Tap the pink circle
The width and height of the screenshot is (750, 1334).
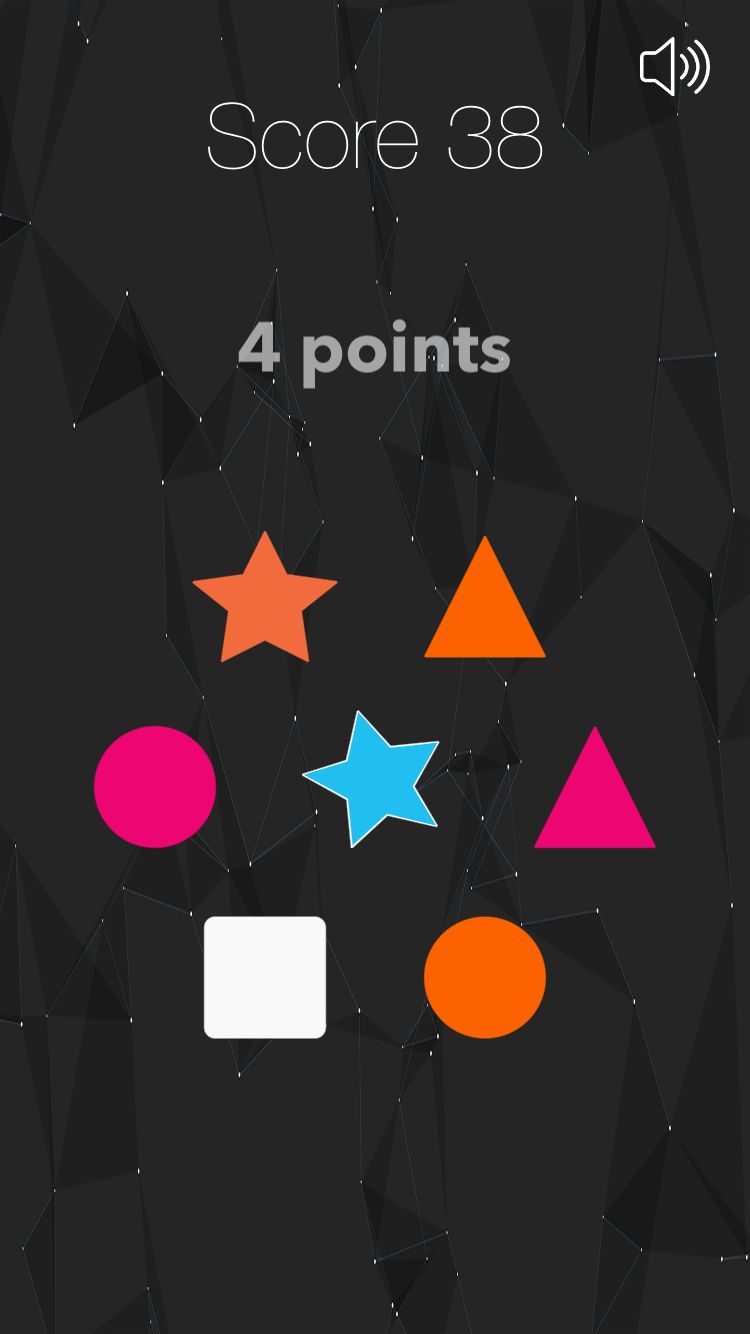pyautogui.click(x=155, y=787)
